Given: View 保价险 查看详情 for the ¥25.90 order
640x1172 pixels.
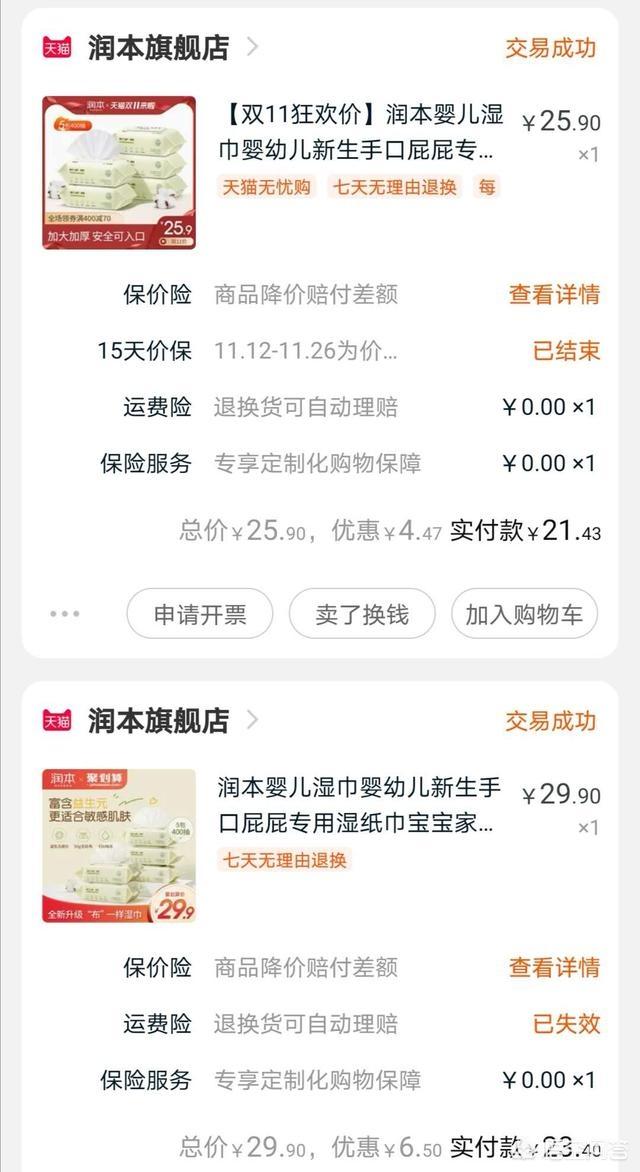Looking at the screenshot, I should point(554,294).
